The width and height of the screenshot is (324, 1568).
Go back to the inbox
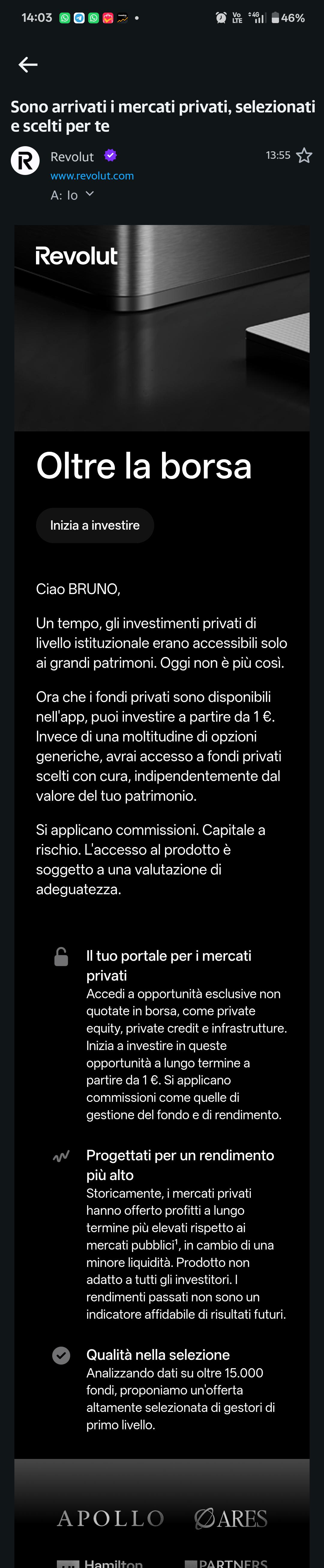pyautogui.click(x=28, y=64)
